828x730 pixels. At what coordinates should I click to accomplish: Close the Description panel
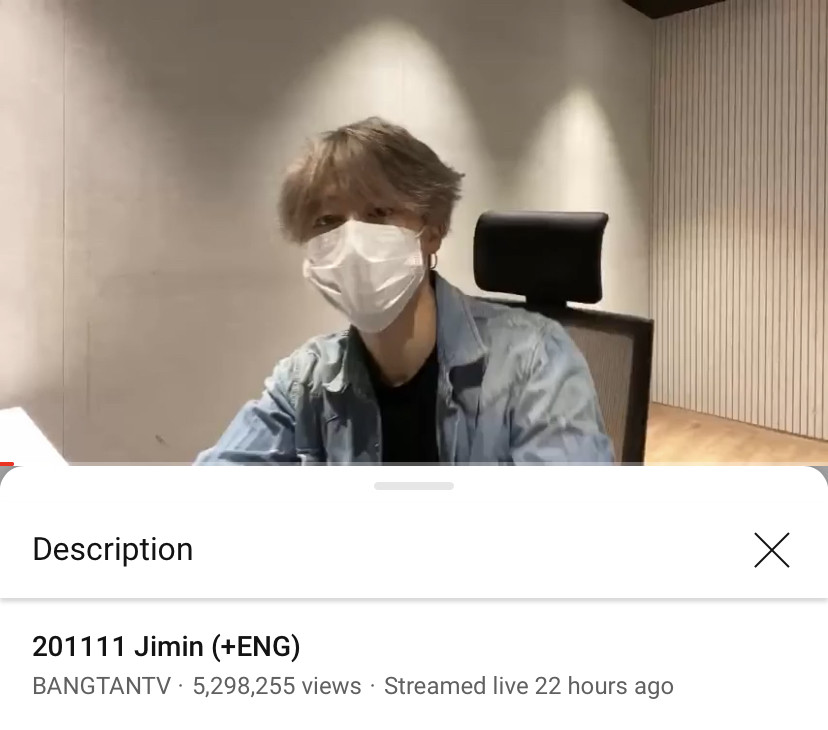point(771,550)
